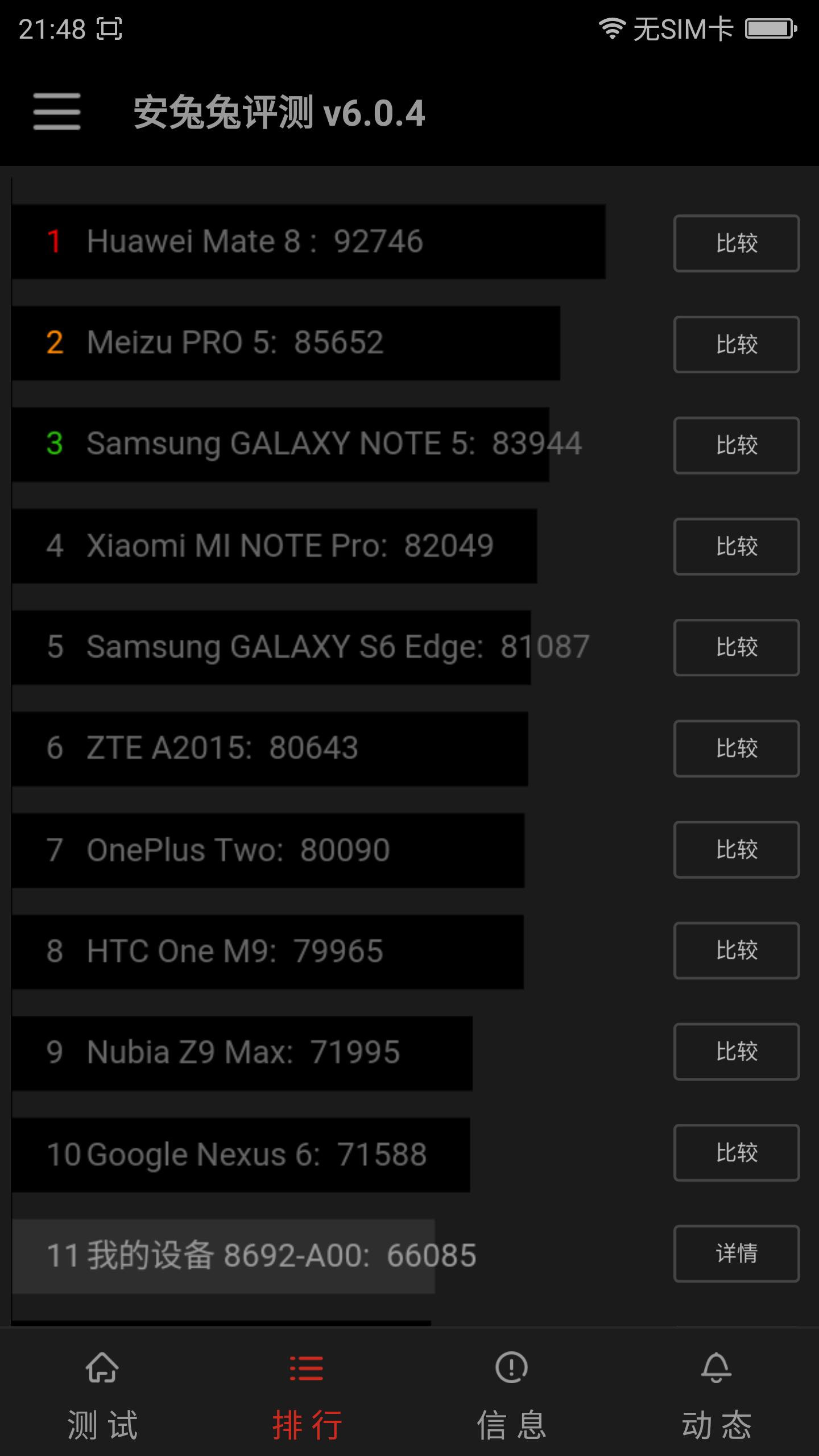This screenshot has width=819, height=1456.
Task: Compare with Nubia Z9 Max
Action: coord(737,1052)
